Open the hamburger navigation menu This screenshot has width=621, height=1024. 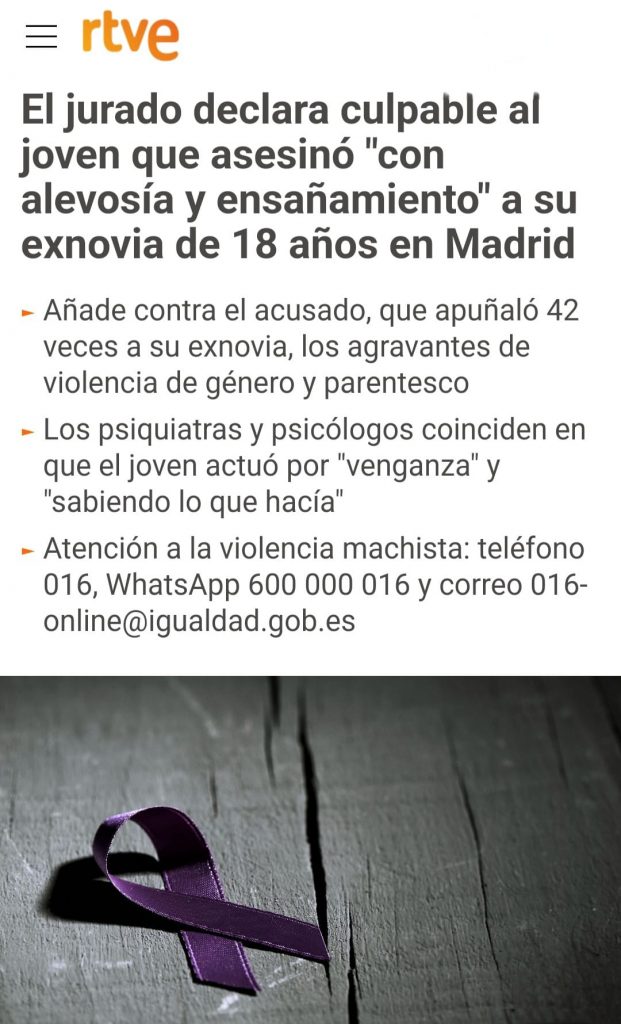pos(41,37)
